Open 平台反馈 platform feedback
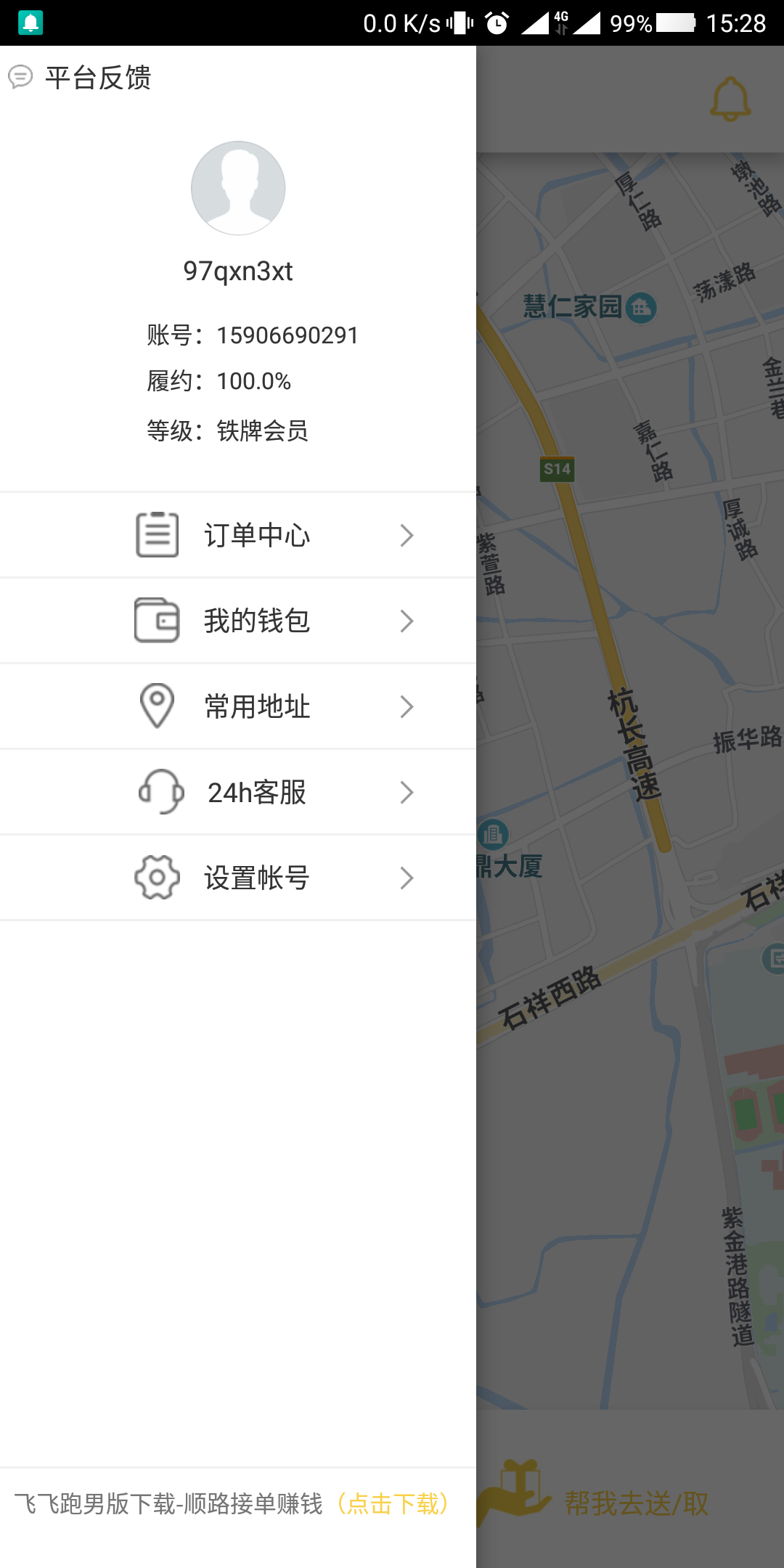 point(80,77)
